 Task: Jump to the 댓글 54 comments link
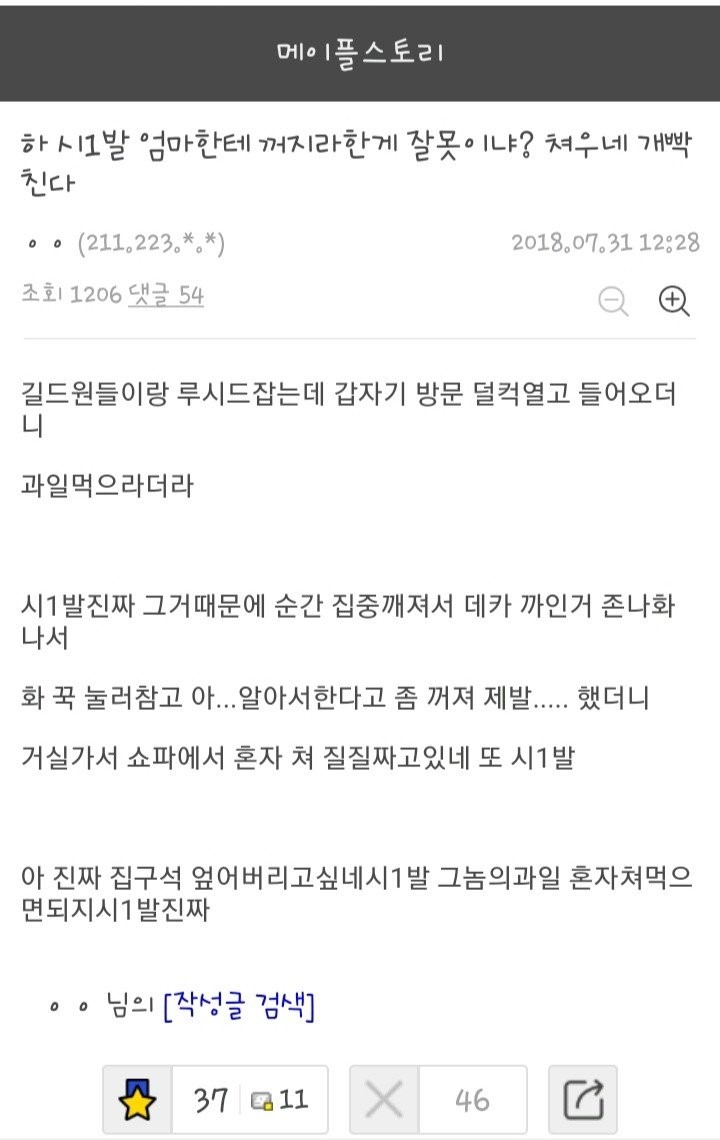pos(166,295)
